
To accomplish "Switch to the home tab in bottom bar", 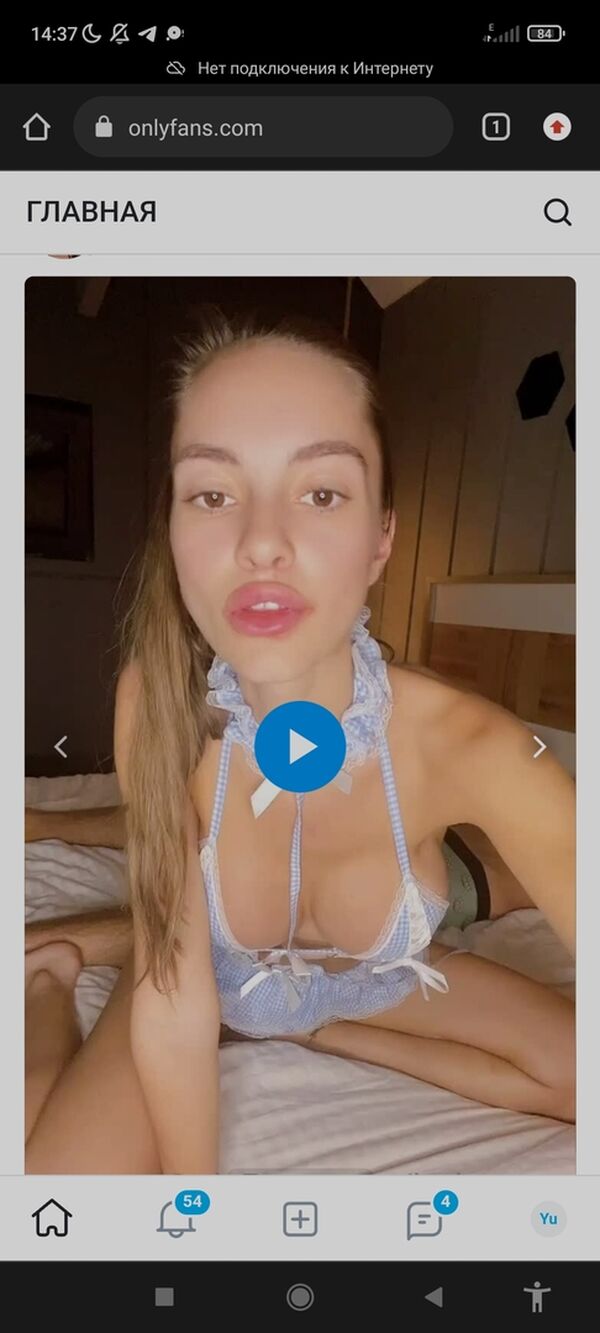I will point(52,1218).
